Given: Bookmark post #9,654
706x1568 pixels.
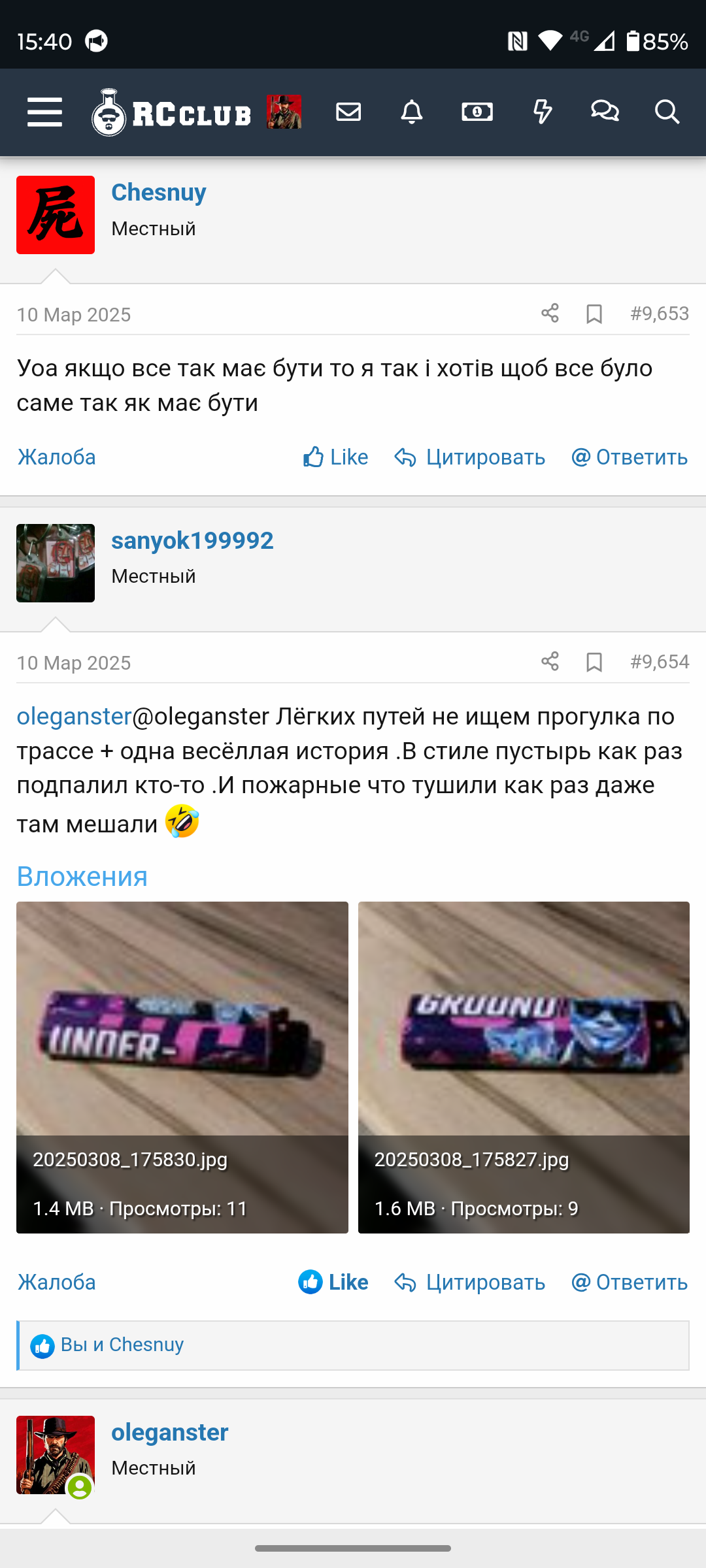Looking at the screenshot, I should pyautogui.click(x=594, y=662).
